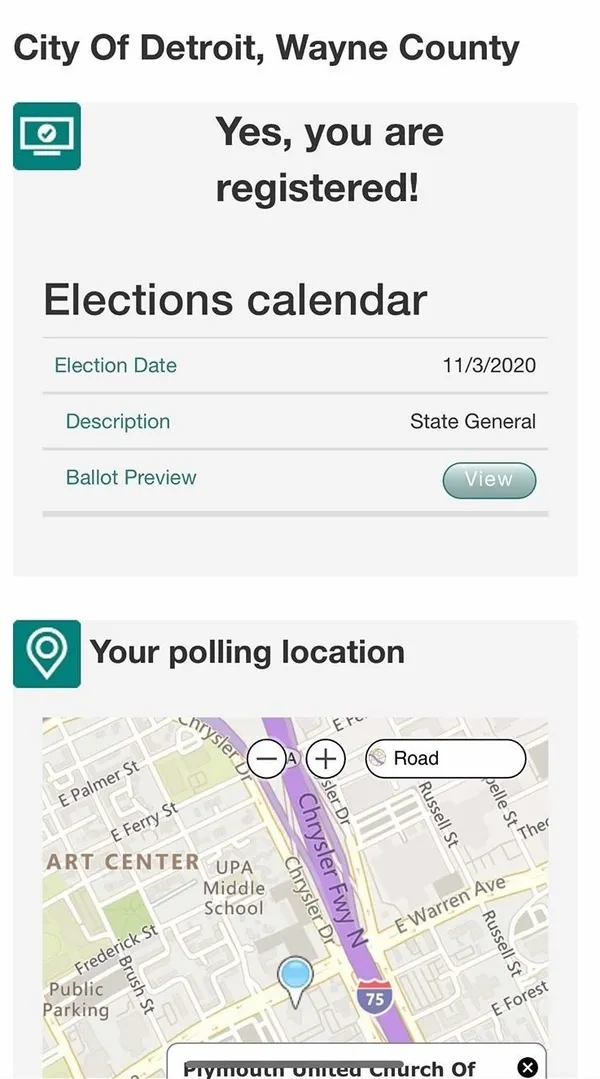
Task: Tap the blue polling location pin
Action: (x=295, y=977)
